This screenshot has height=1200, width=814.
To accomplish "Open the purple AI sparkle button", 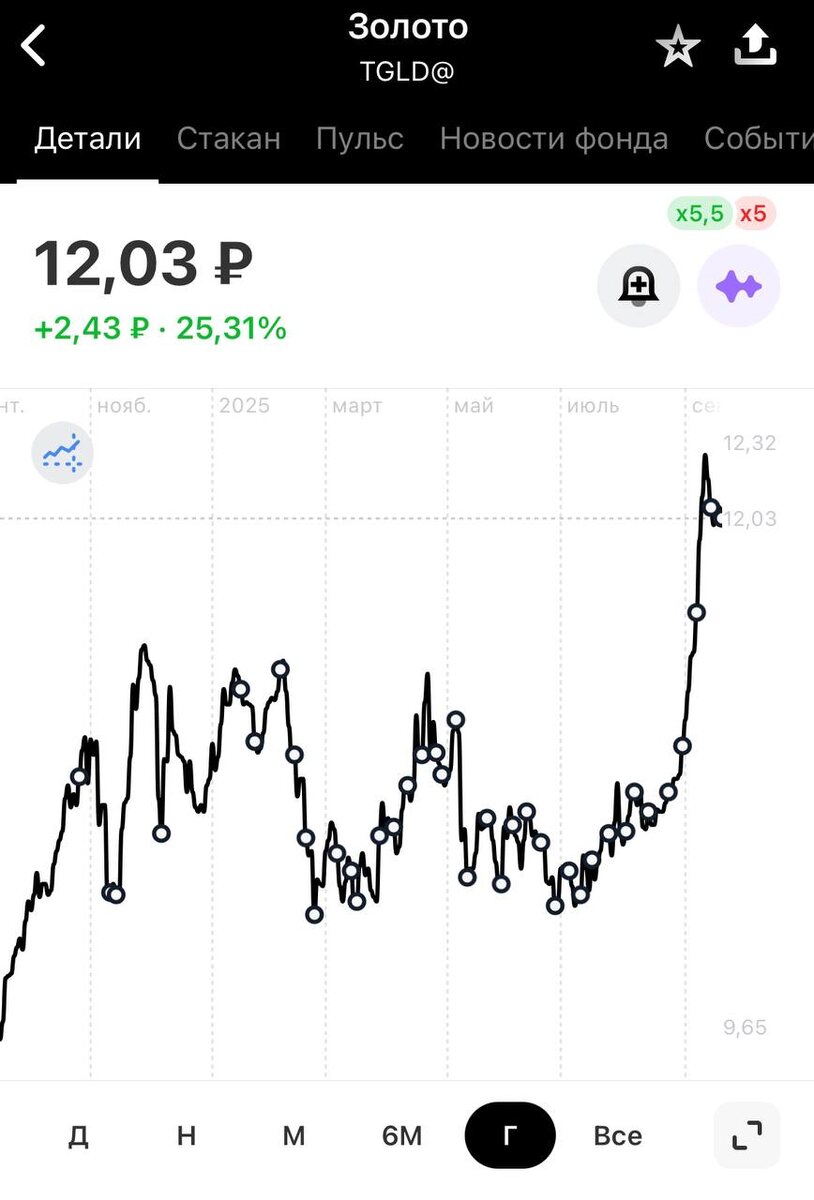I will point(738,286).
